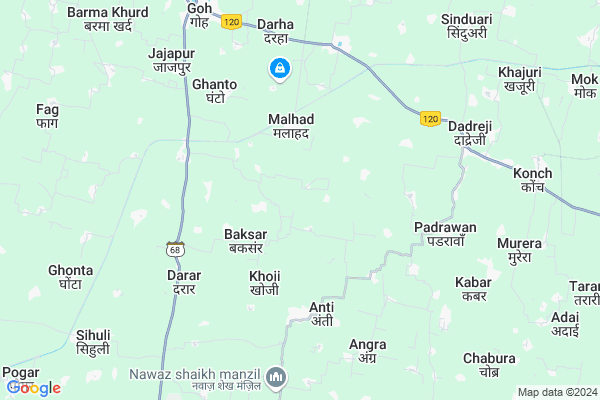Open the Nawaz shaikh manzil place marker

coord(277,376)
